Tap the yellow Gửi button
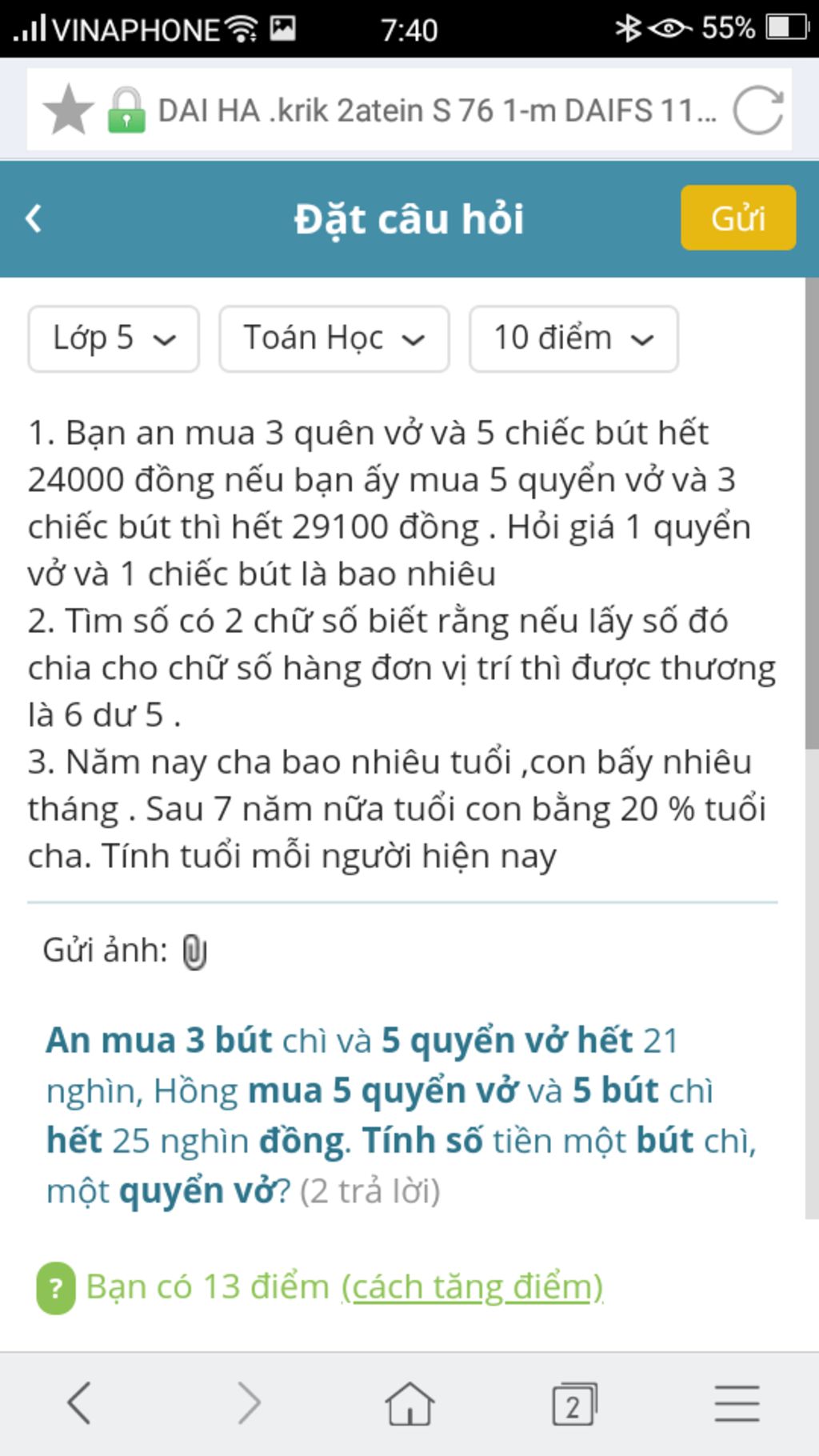 tap(737, 218)
